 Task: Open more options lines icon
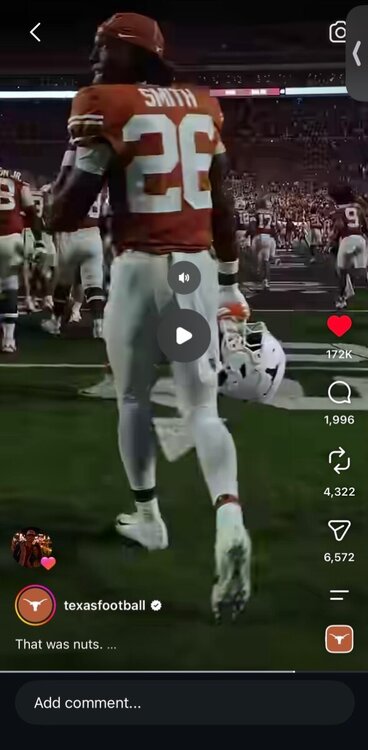click(x=339, y=595)
